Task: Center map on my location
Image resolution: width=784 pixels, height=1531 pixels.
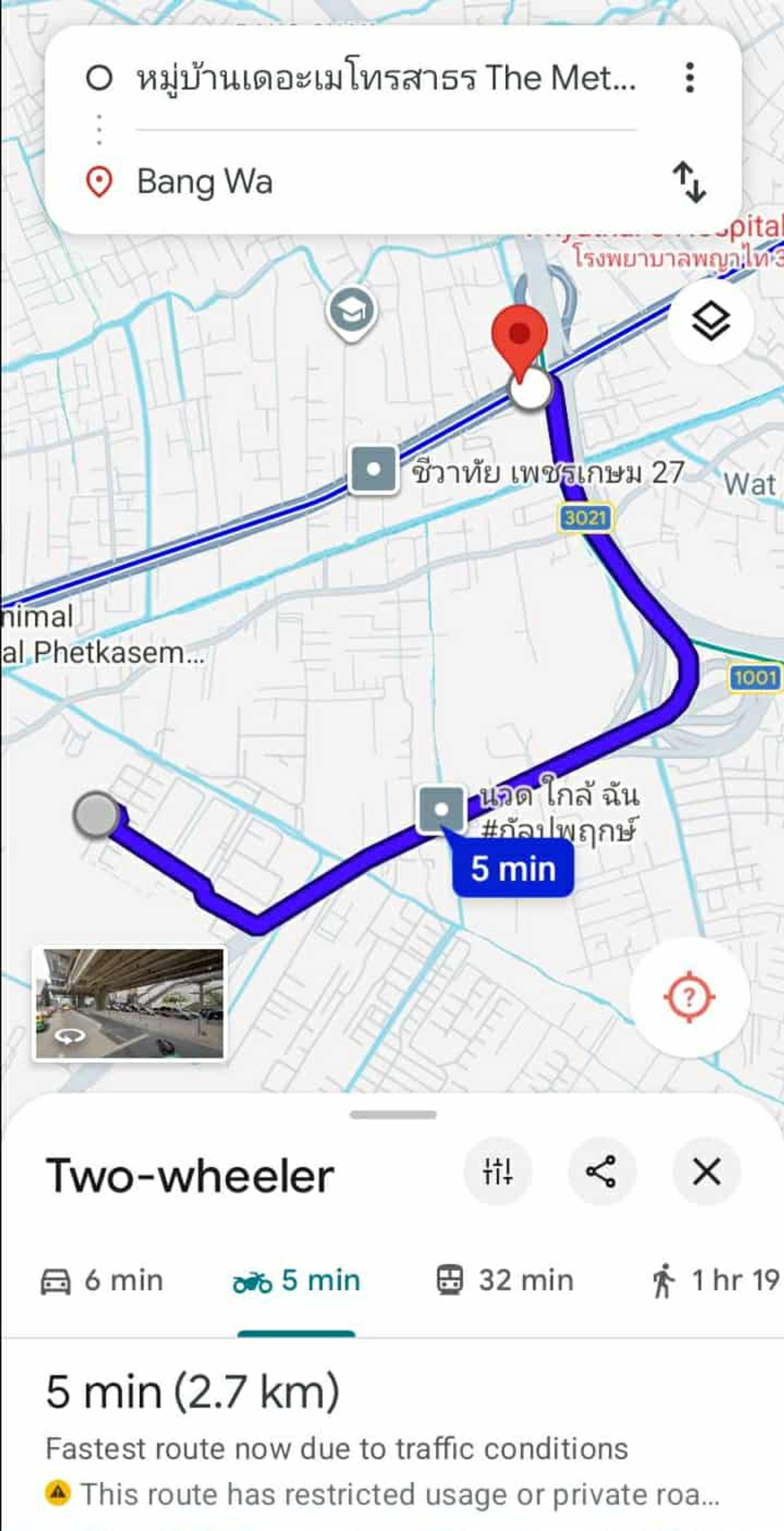Action: click(x=689, y=998)
